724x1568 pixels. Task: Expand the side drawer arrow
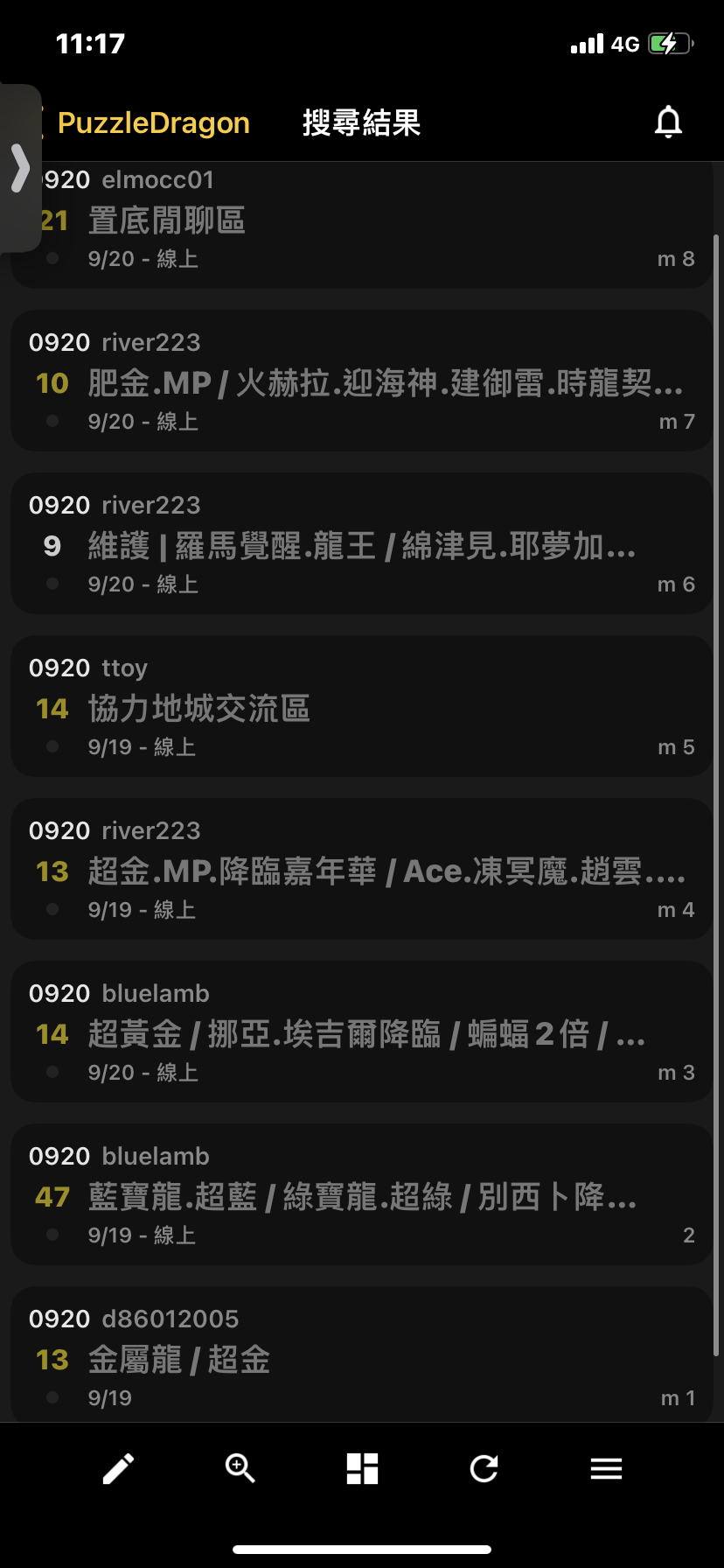pos(19,168)
